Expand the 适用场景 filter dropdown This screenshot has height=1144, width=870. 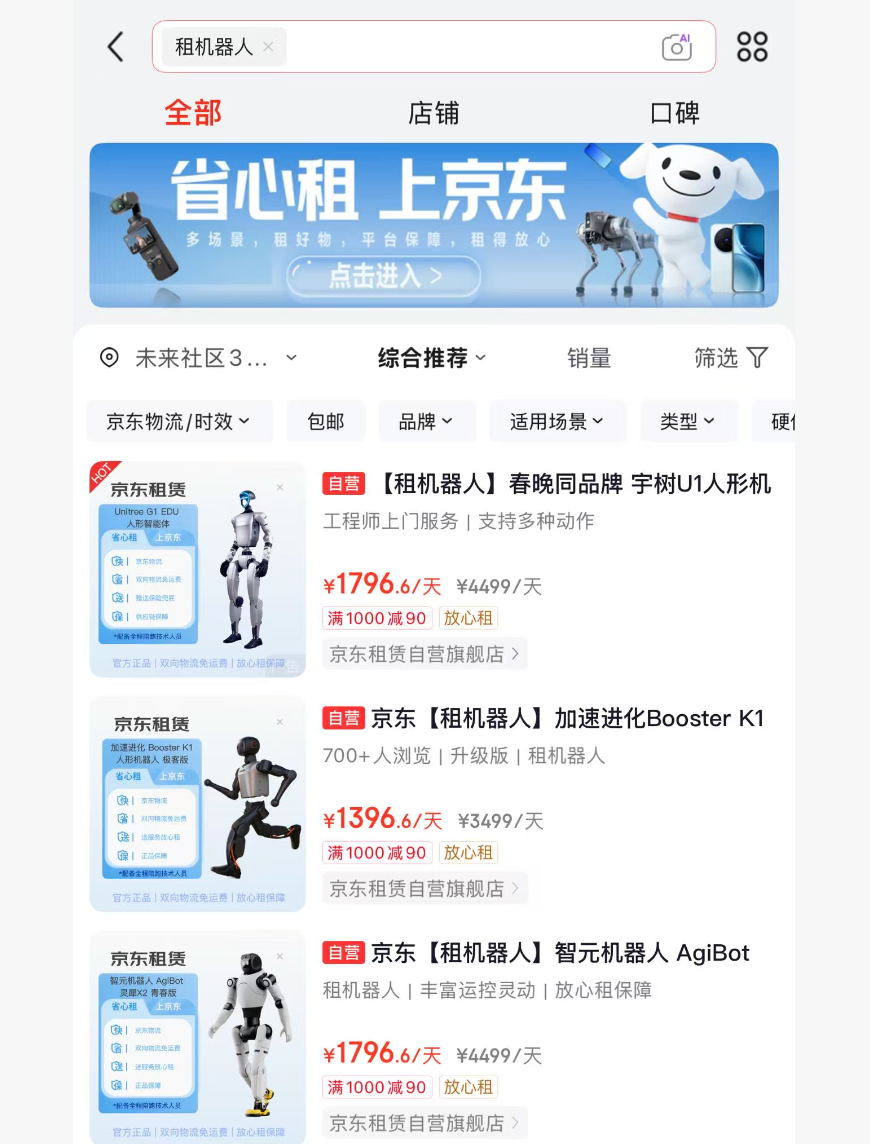point(557,421)
